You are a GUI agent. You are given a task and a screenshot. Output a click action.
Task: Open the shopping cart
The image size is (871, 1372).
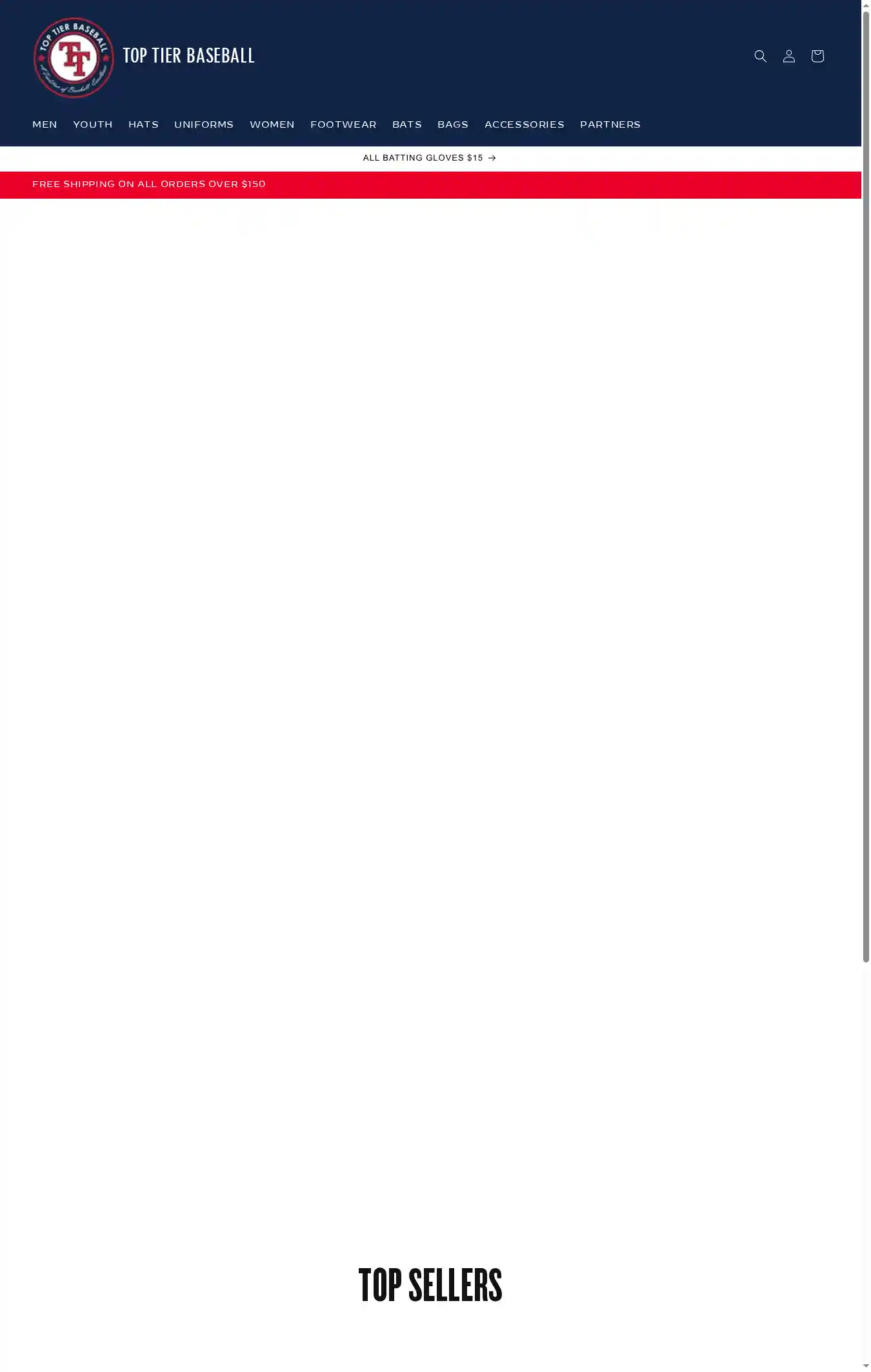pyautogui.click(x=817, y=56)
